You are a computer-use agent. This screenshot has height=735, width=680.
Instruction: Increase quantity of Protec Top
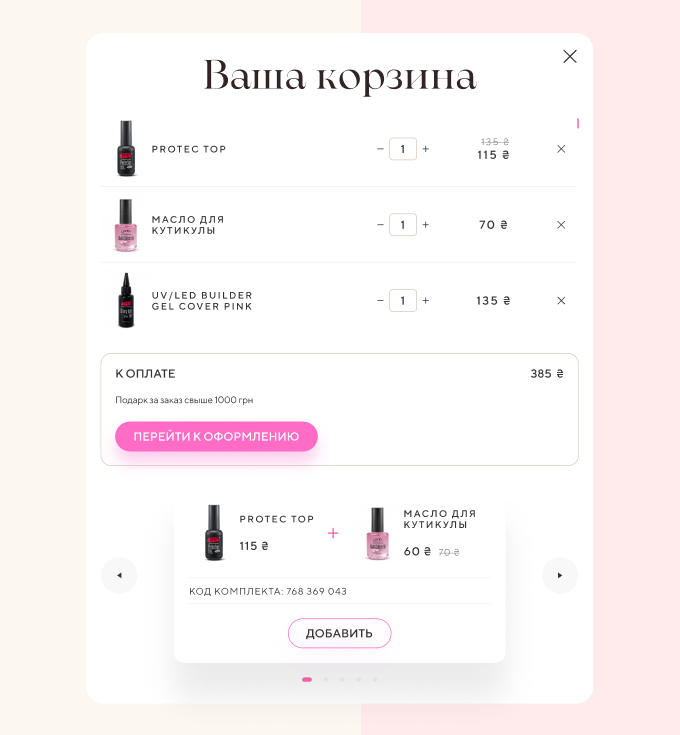pyautogui.click(x=426, y=149)
